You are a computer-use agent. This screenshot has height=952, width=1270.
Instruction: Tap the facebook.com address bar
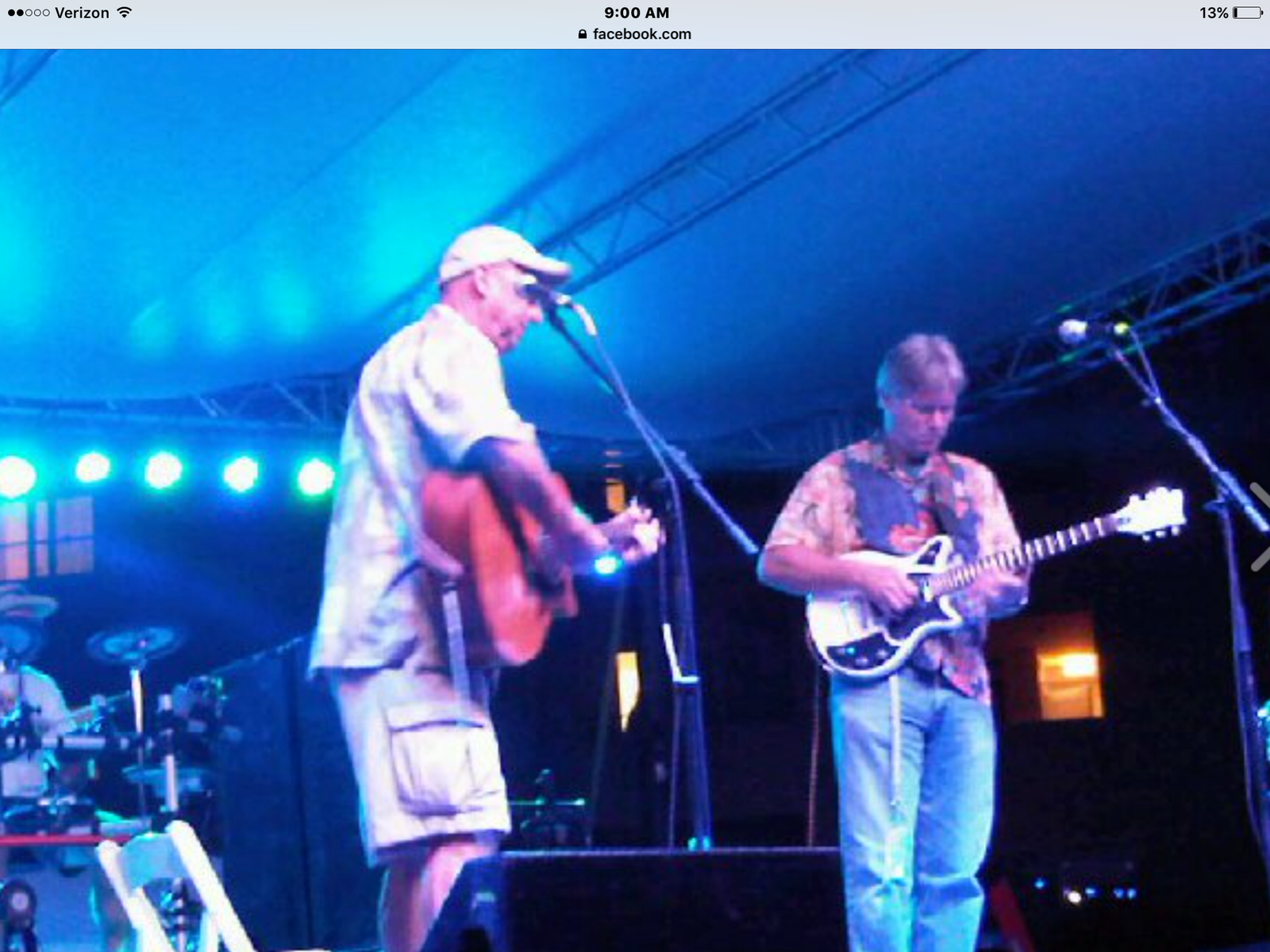[x=635, y=34]
